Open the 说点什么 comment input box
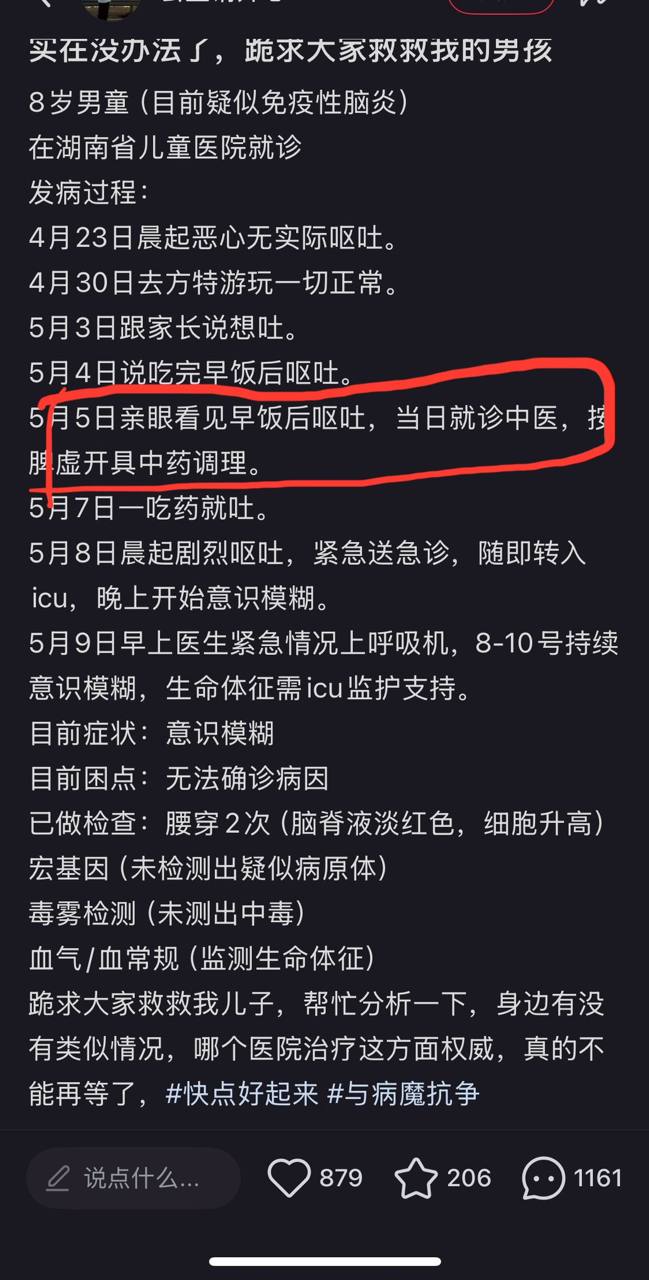Image resolution: width=649 pixels, height=1280 pixels. [x=133, y=1178]
